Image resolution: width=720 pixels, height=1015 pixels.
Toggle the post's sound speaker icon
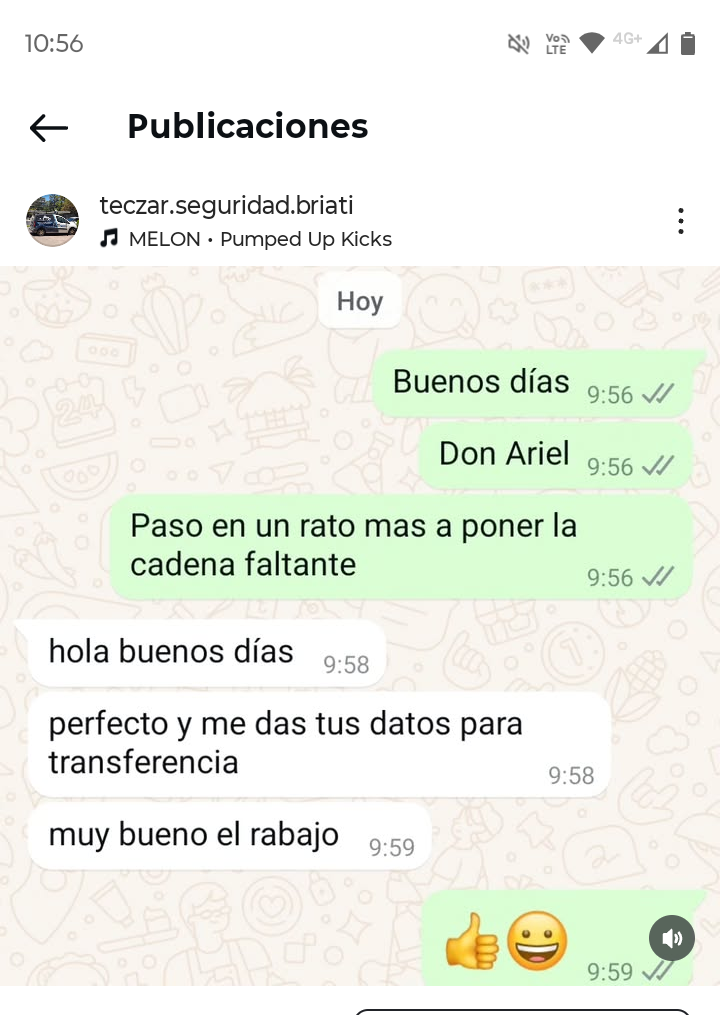coord(672,938)
